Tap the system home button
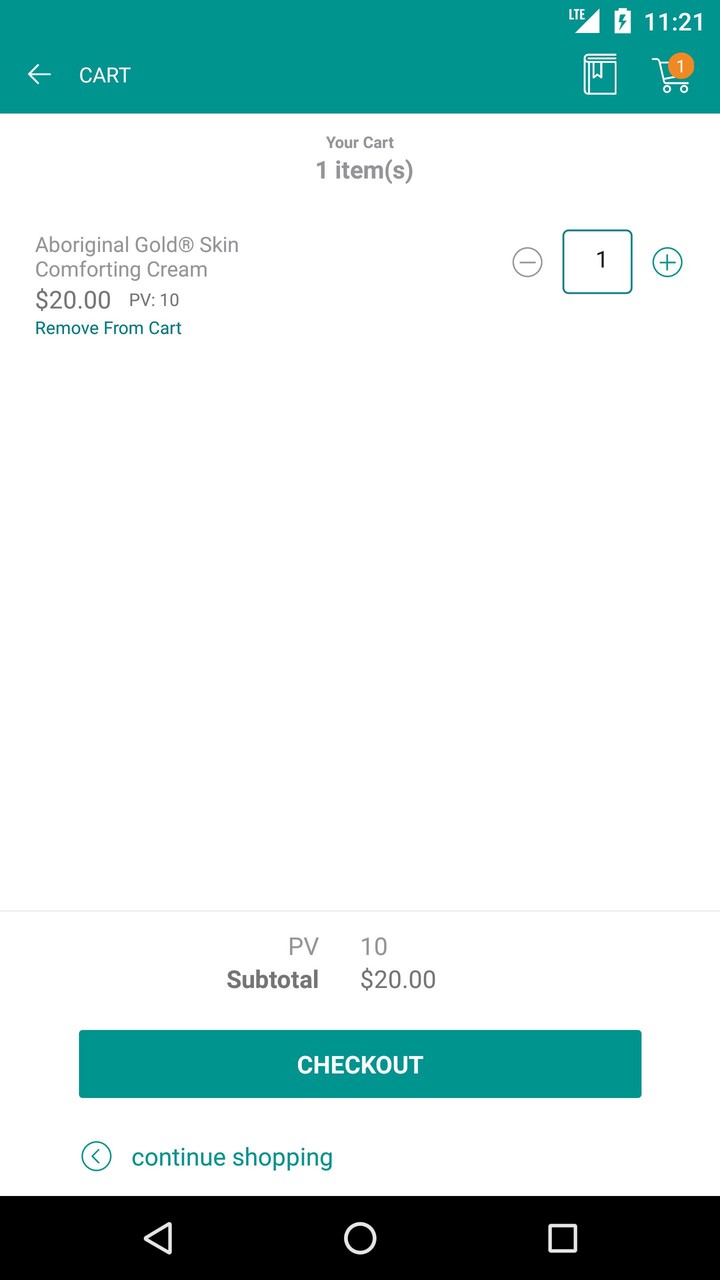The image size is (720, 1280). [x=360, y=1238]
